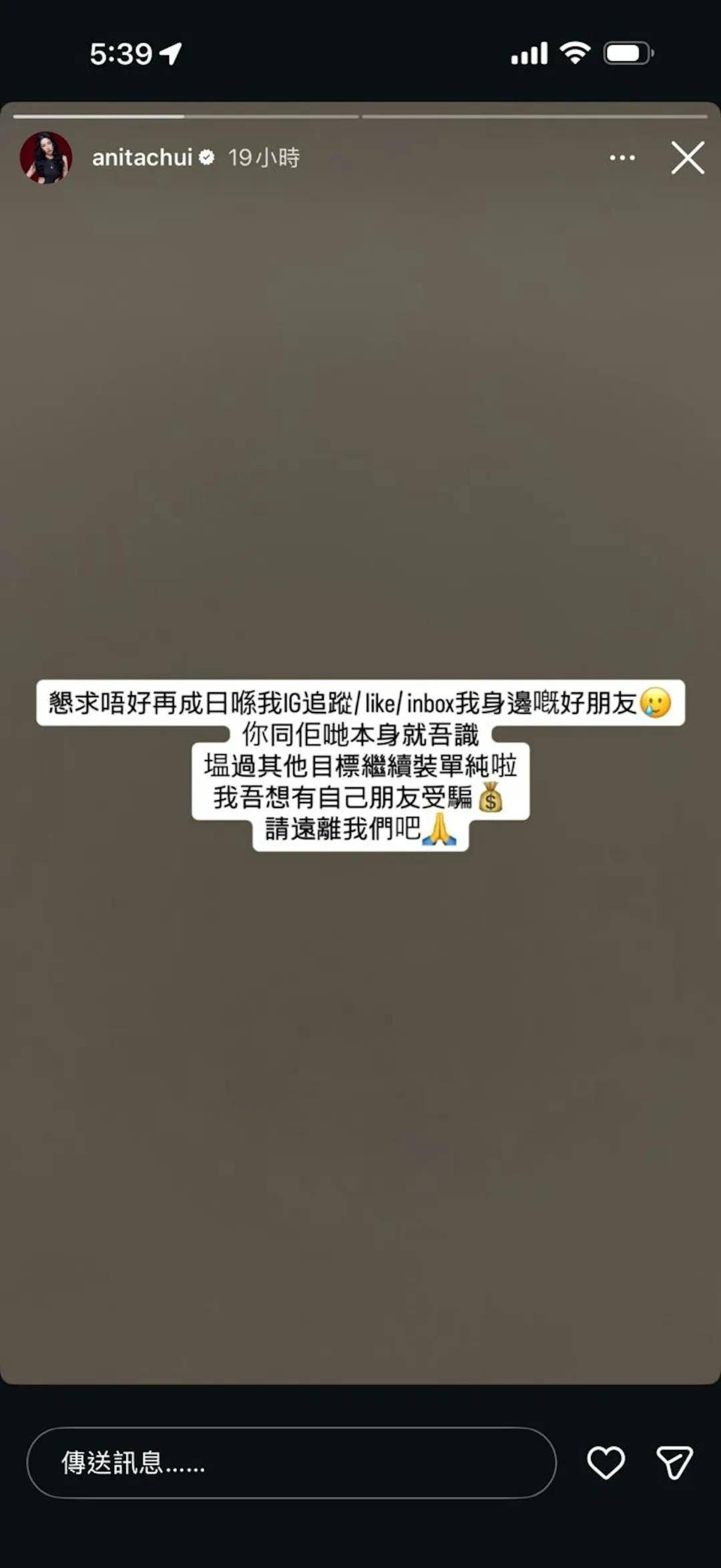Open anitachui's profile picture
This screenshot has width=721, height=1568.
(x=46, y=158)
